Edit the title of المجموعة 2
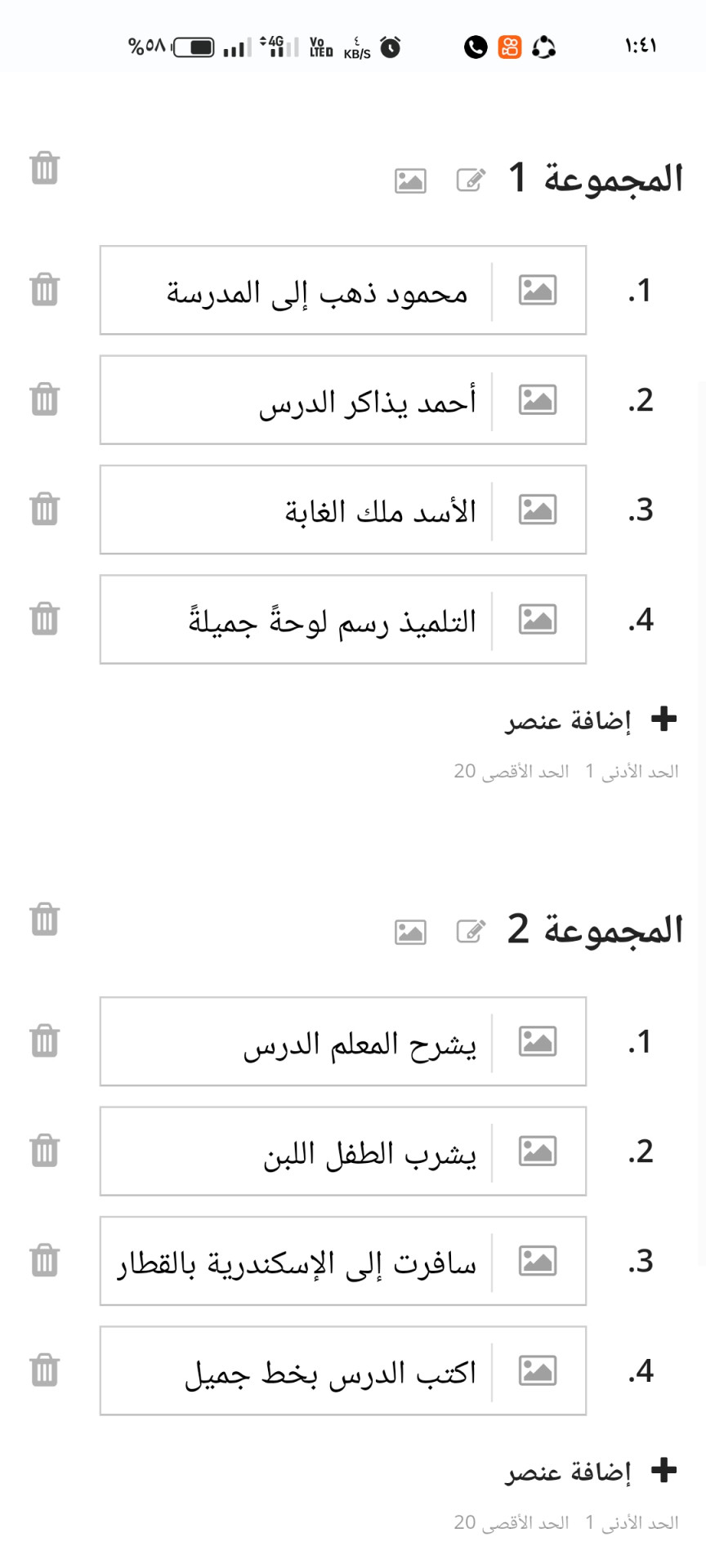 click(471, 931)
